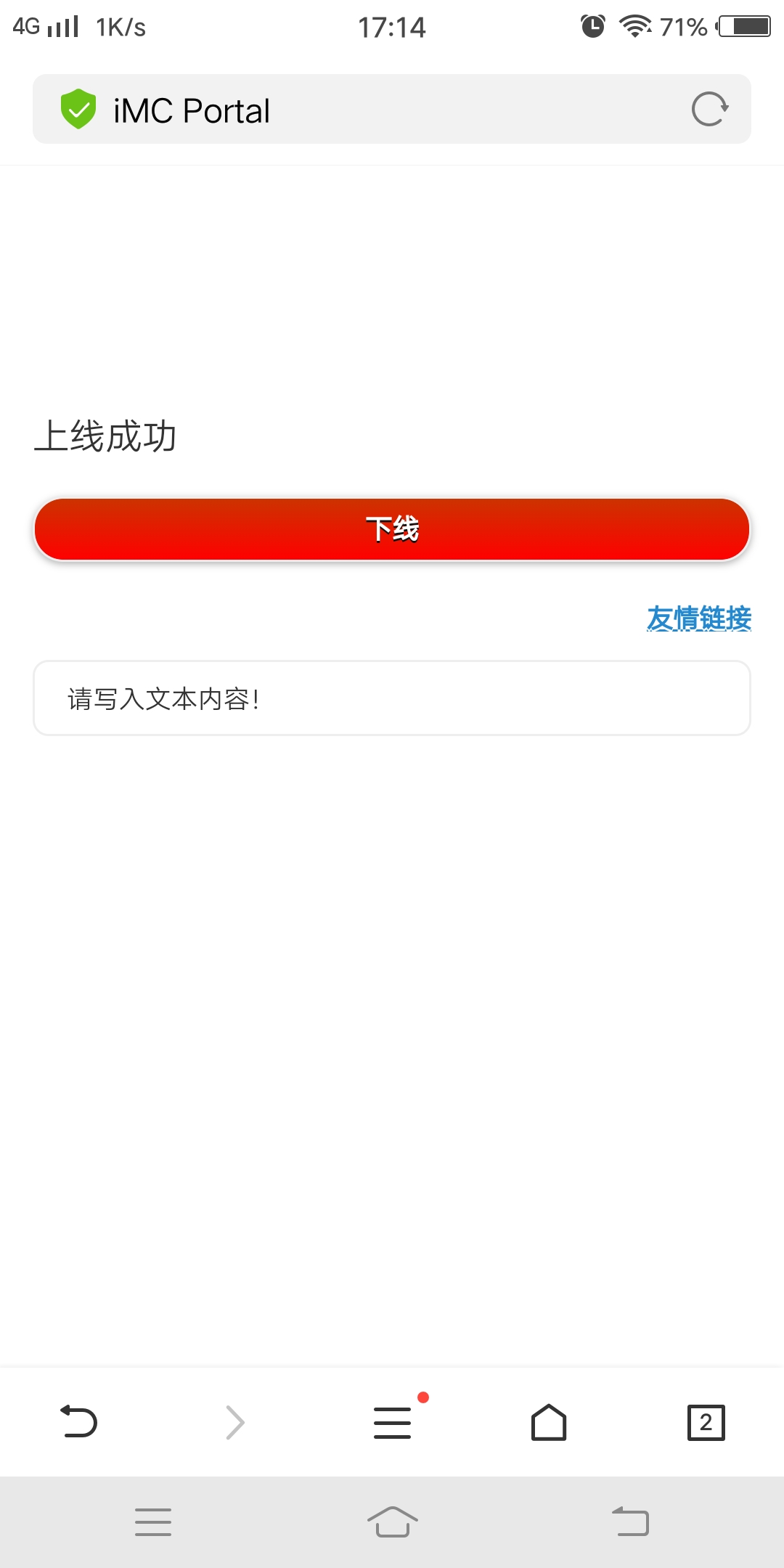Open the tabs switcher showing 2
Screen dimensions: 784x1568
(x=706, y=1421)
